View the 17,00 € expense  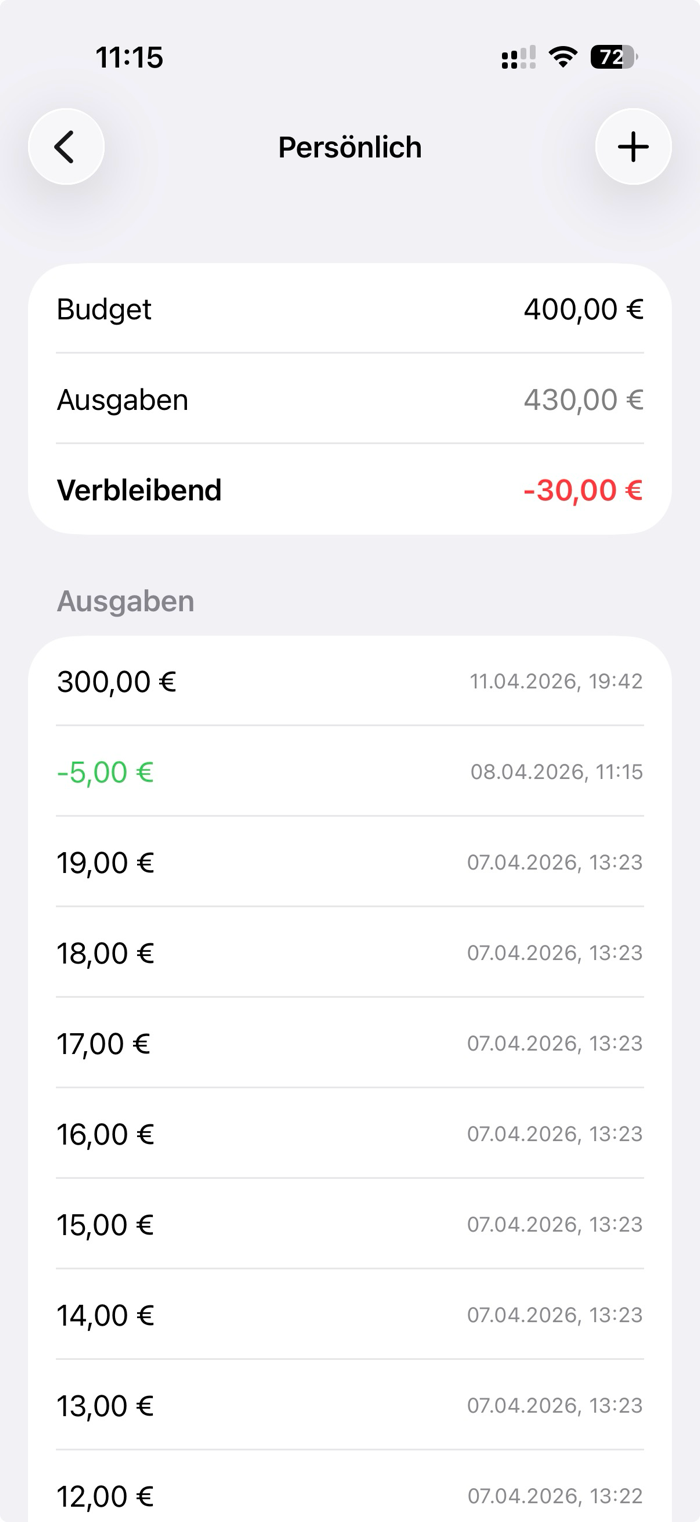click(x=350, y=1043)
